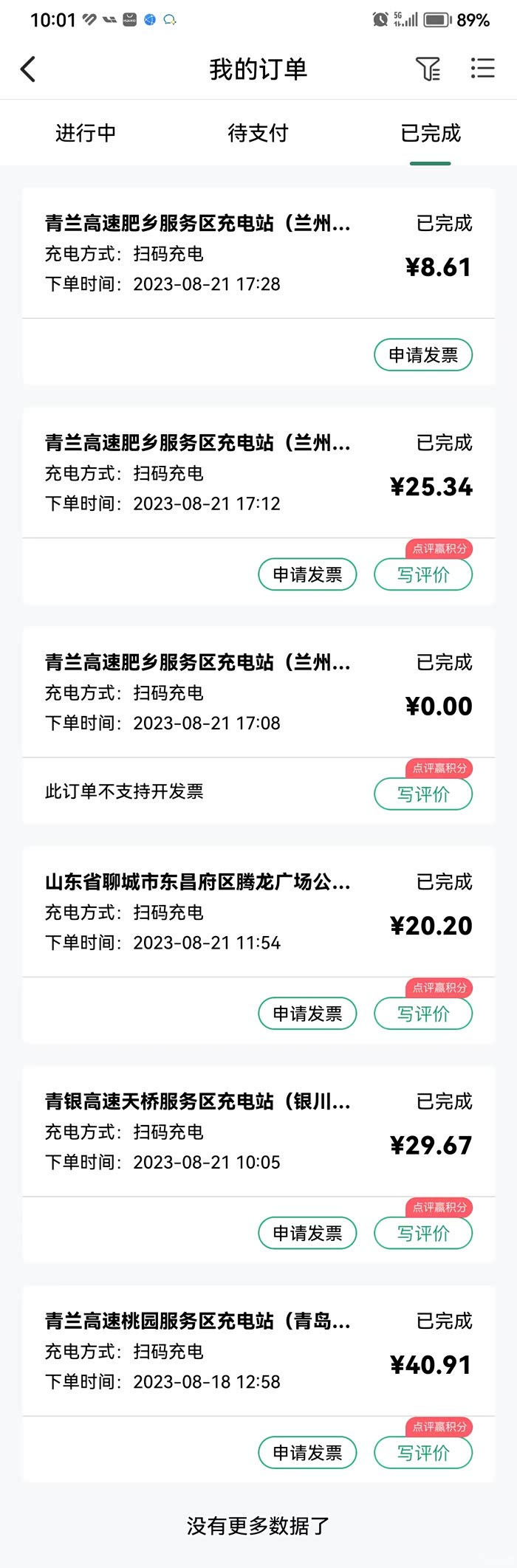Image resolution: width=517 pixels, height=1568 pixels.
Task: Select the 已完成 tab
Action: coord(430,133)
